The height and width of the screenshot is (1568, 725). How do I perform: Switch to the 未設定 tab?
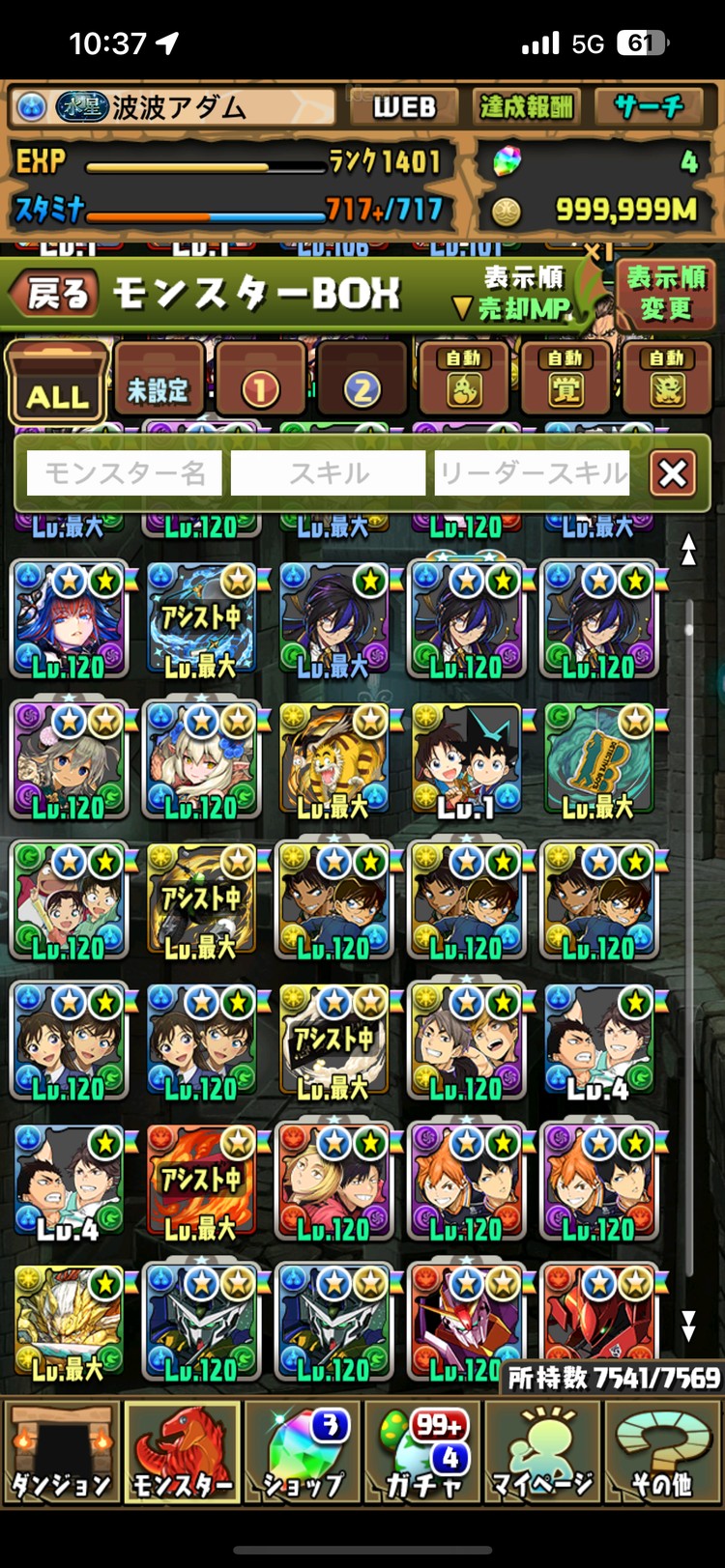pyautogui.click(x=159, y=385)
